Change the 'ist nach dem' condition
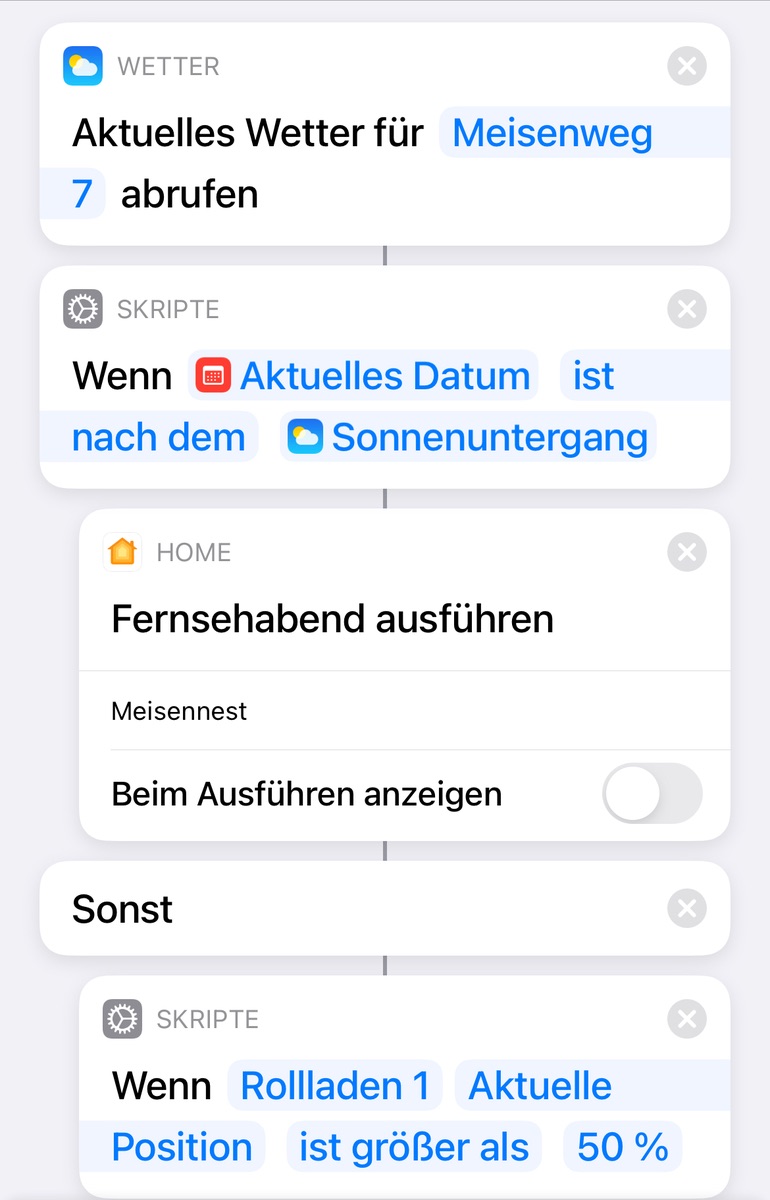 click(x=158, y=438)
